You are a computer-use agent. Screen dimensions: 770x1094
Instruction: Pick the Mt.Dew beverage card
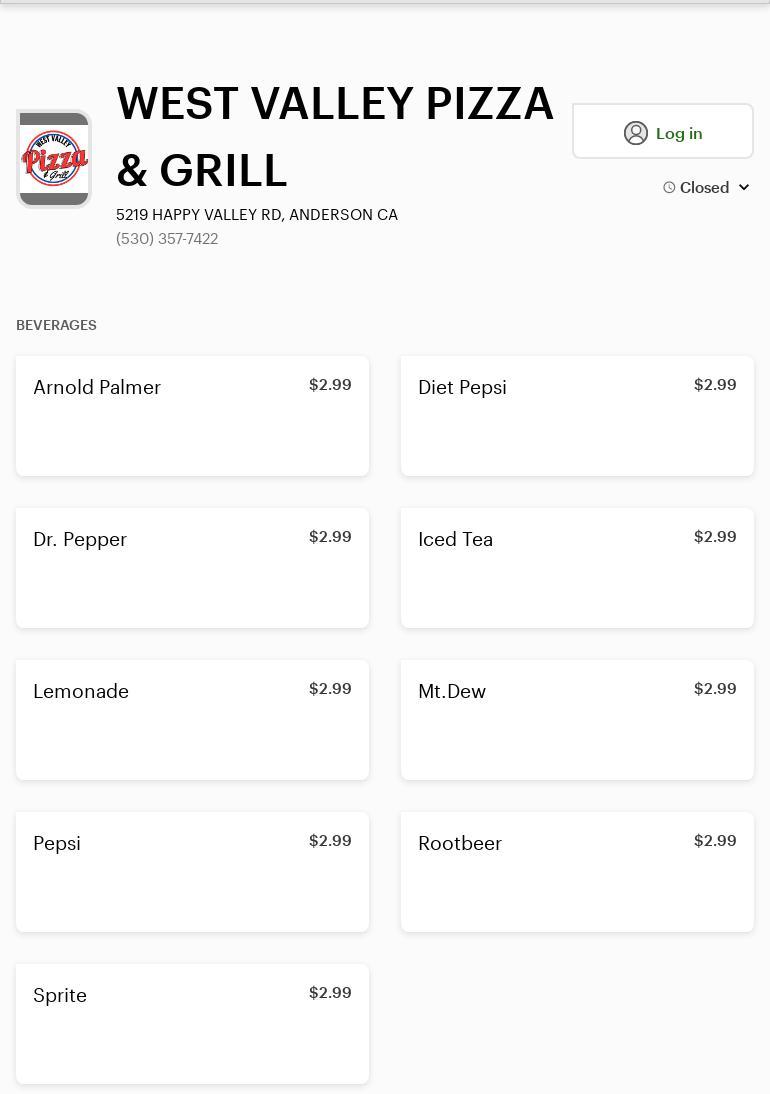click(577, 719)
